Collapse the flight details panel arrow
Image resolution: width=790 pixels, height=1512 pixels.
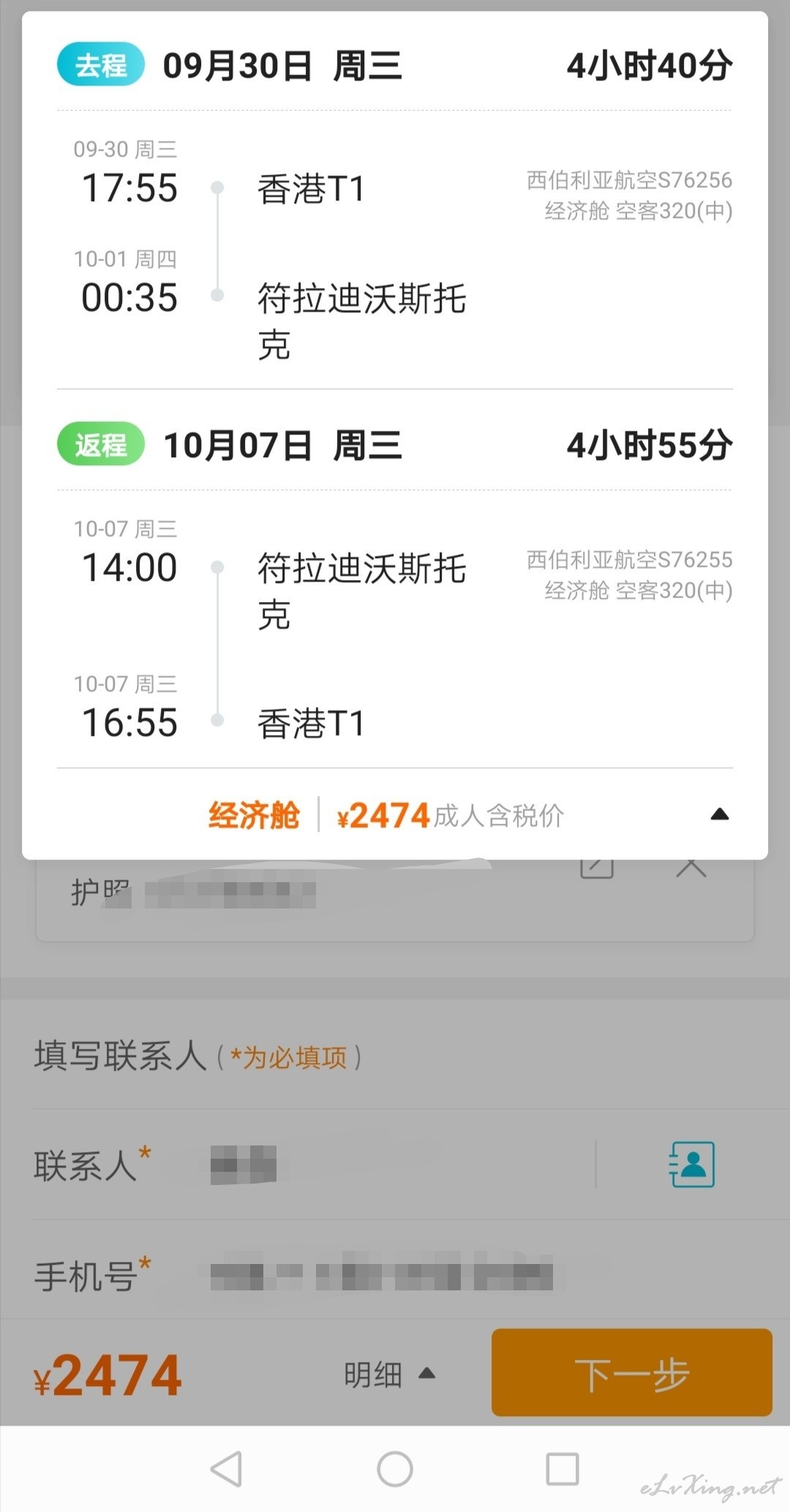[720, 814]
